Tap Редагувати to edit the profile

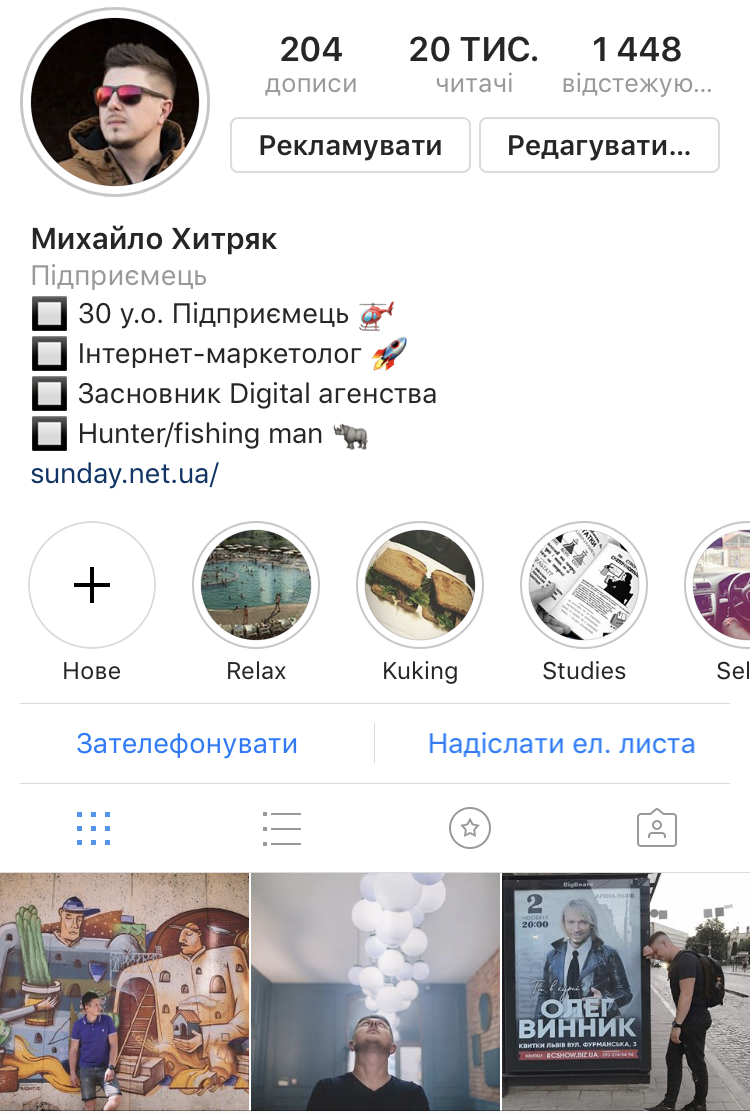[599, 146]
